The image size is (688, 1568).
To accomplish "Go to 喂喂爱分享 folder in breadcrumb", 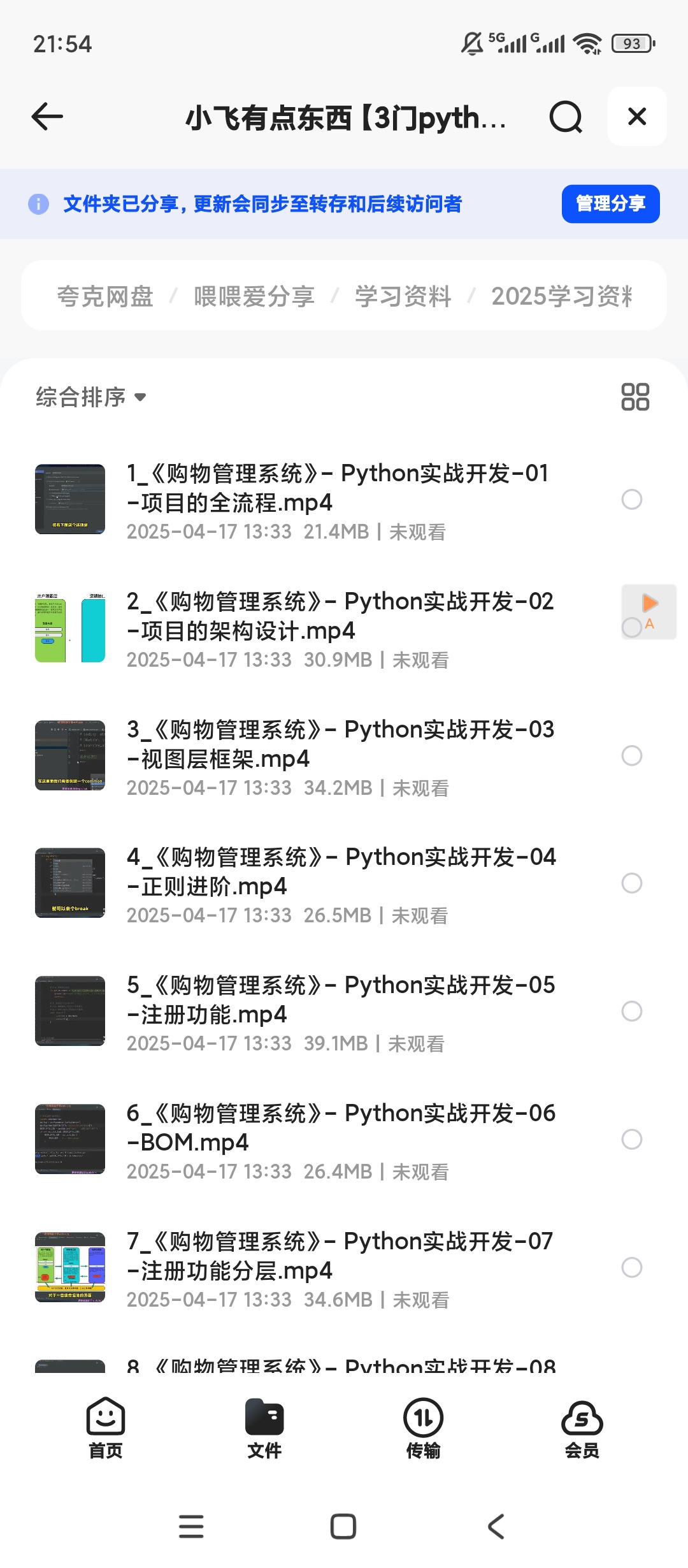I will click(254, 296).
